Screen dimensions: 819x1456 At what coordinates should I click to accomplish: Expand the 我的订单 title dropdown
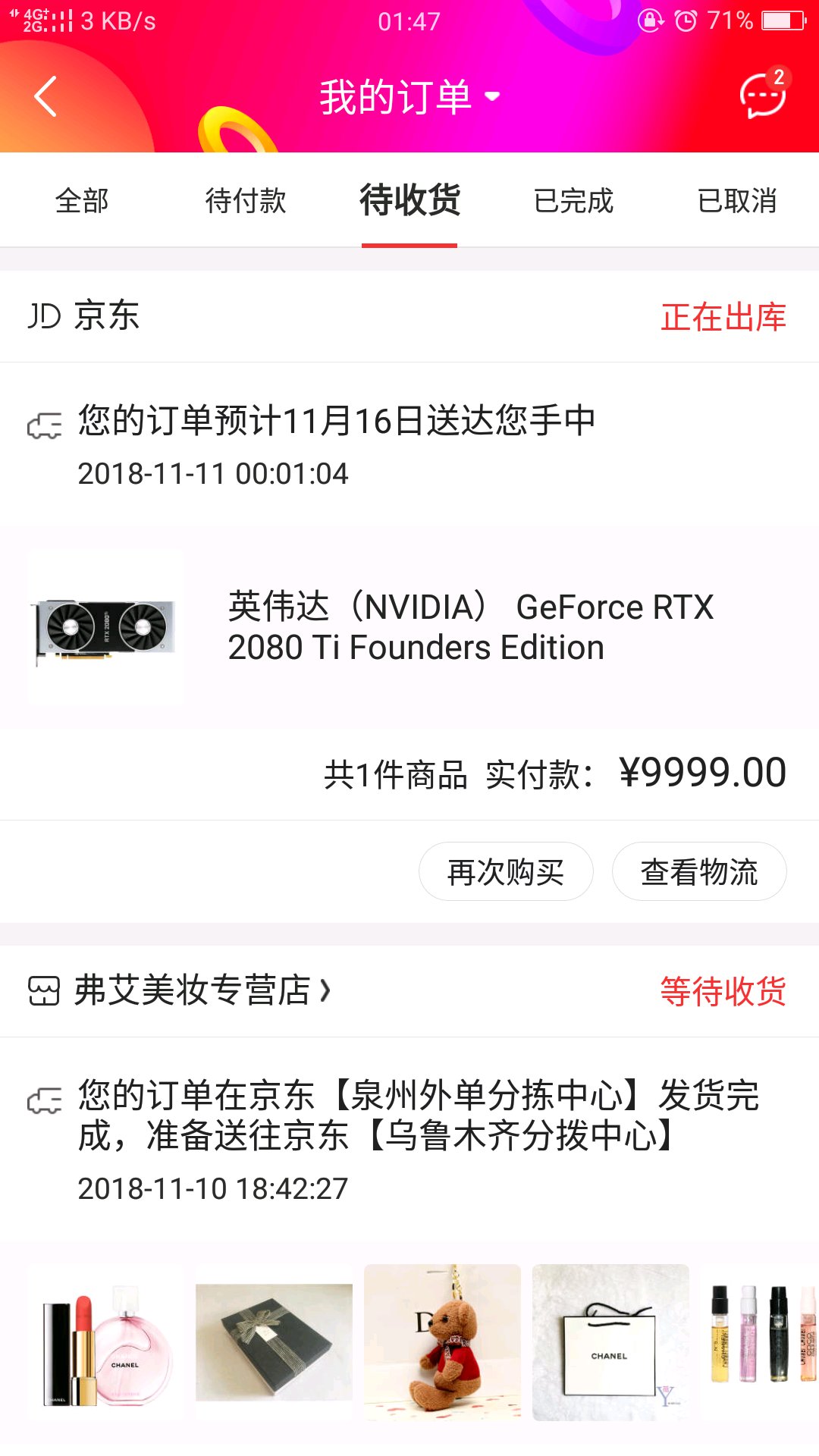tap(409, 97)
